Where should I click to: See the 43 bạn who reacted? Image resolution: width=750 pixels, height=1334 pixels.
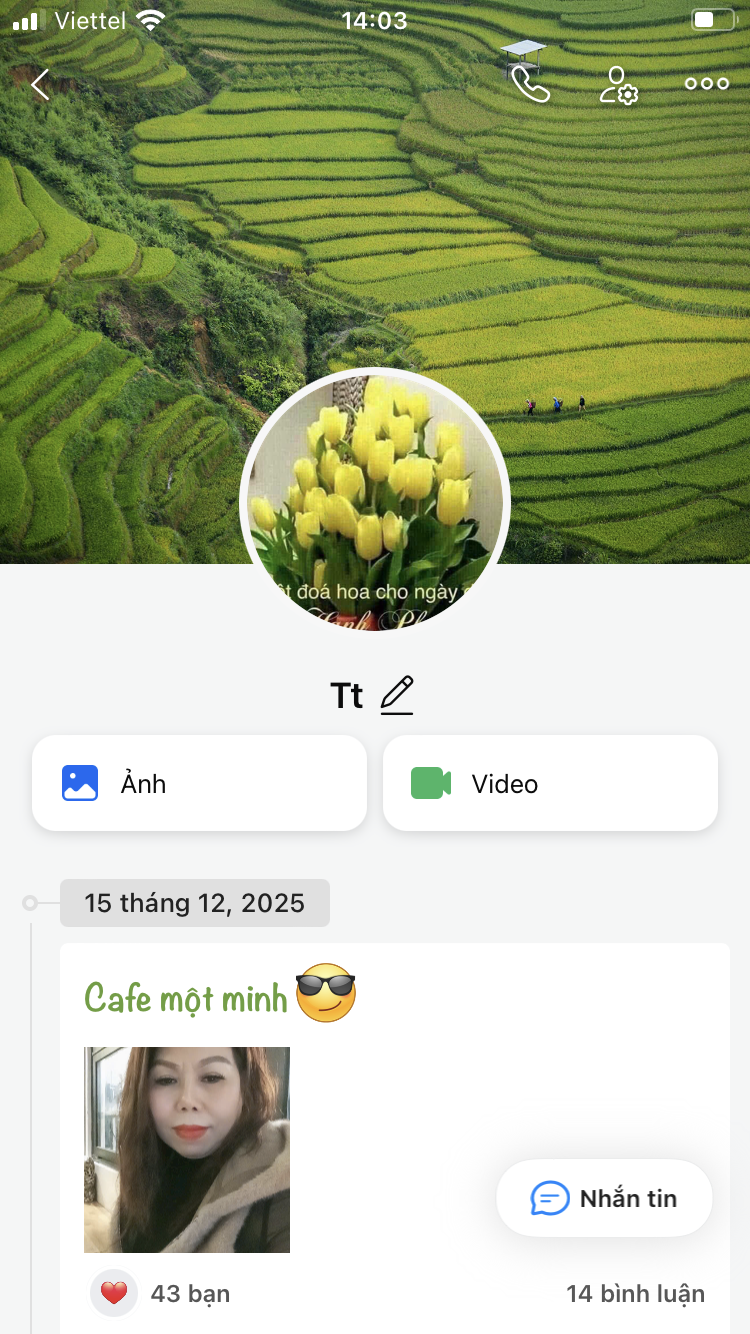[190, 1292]
